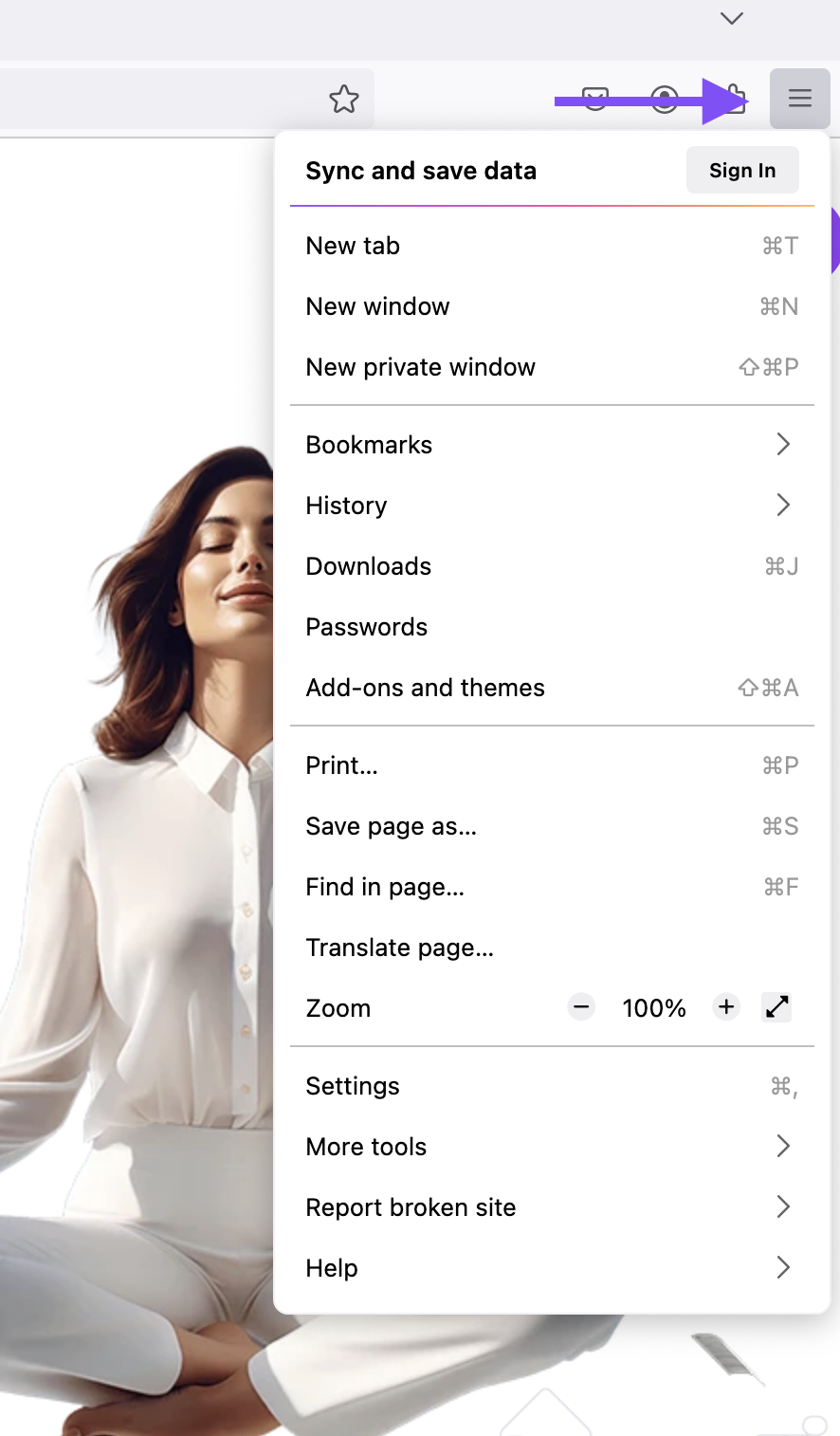
Task: Open a new tab
Action: [x=551, y=246]
